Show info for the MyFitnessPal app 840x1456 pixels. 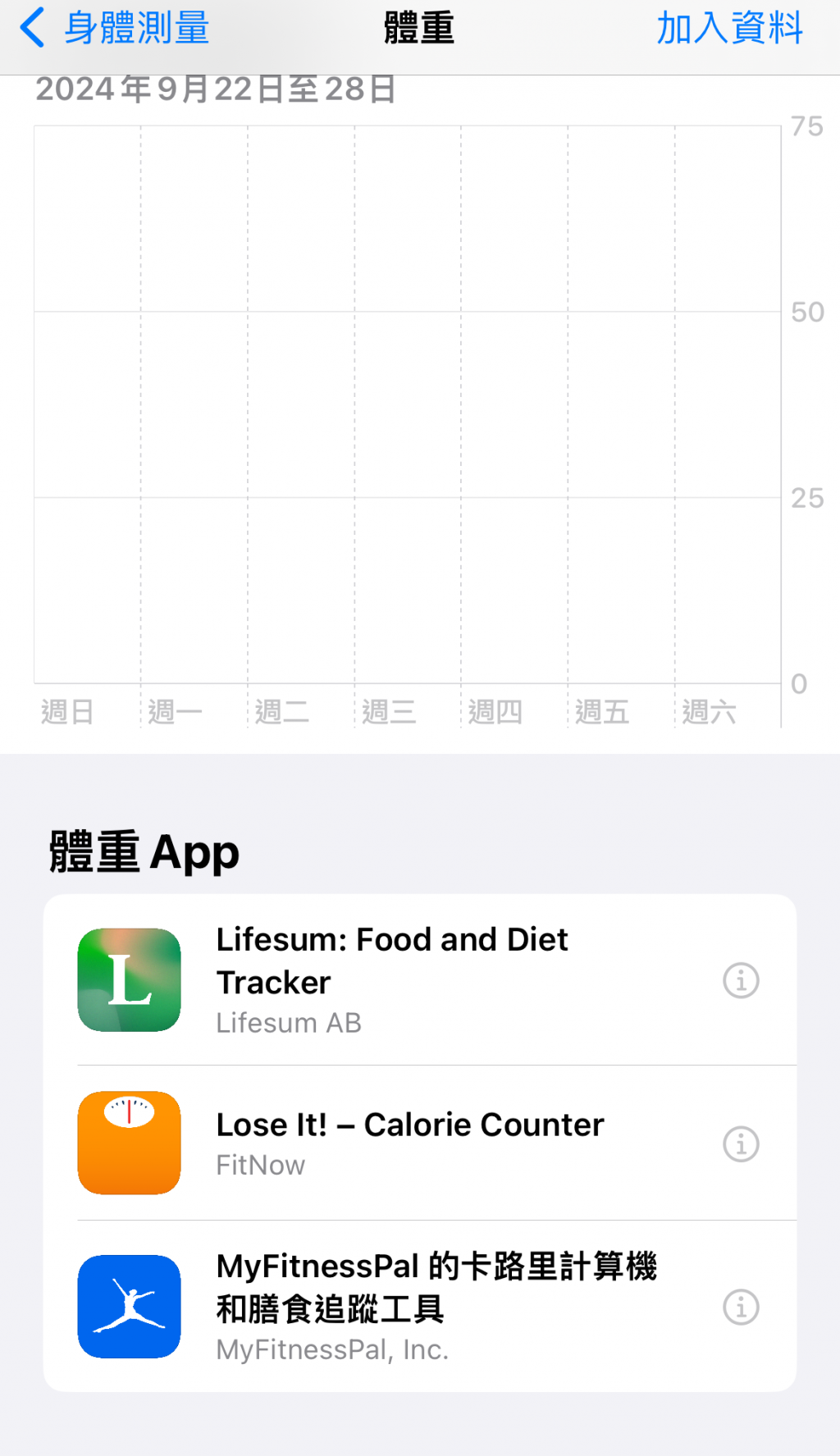pyautogui.click(x=741, y=1307)
